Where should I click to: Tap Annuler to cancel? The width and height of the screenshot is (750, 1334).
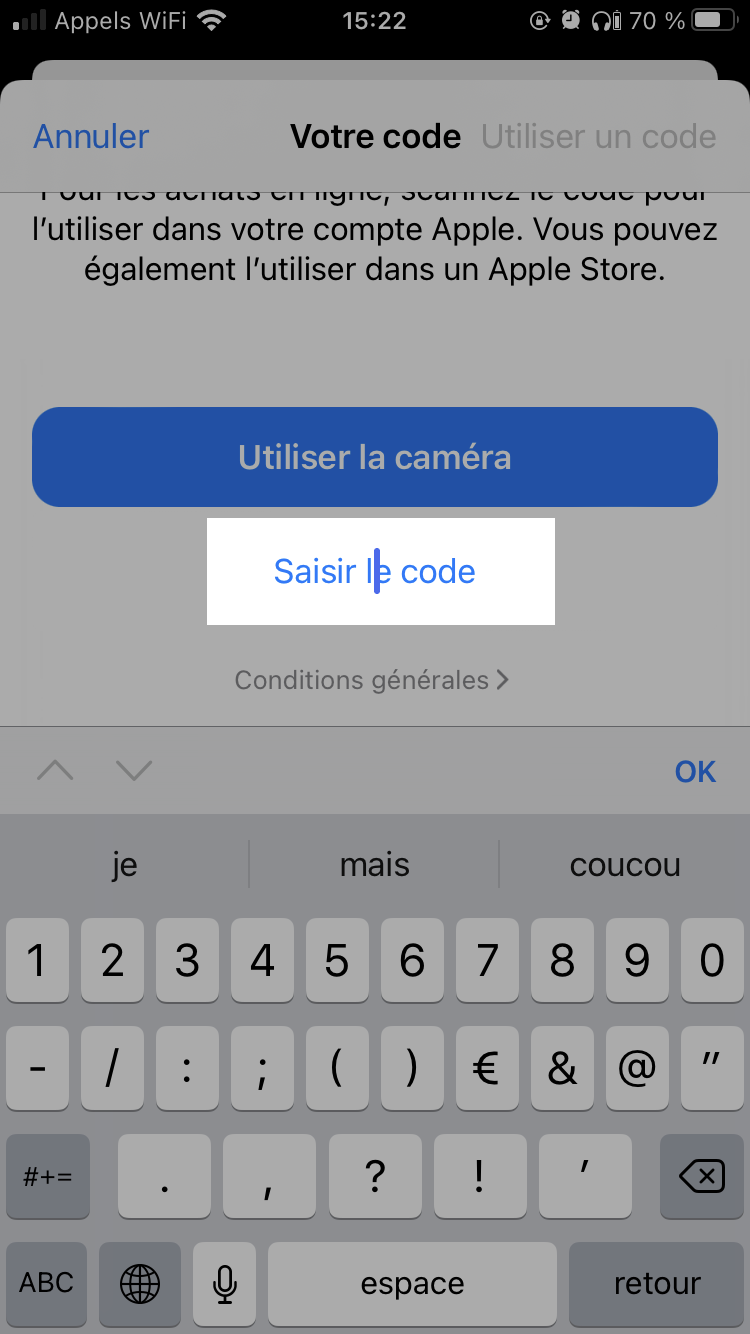(x=91, y=136)
